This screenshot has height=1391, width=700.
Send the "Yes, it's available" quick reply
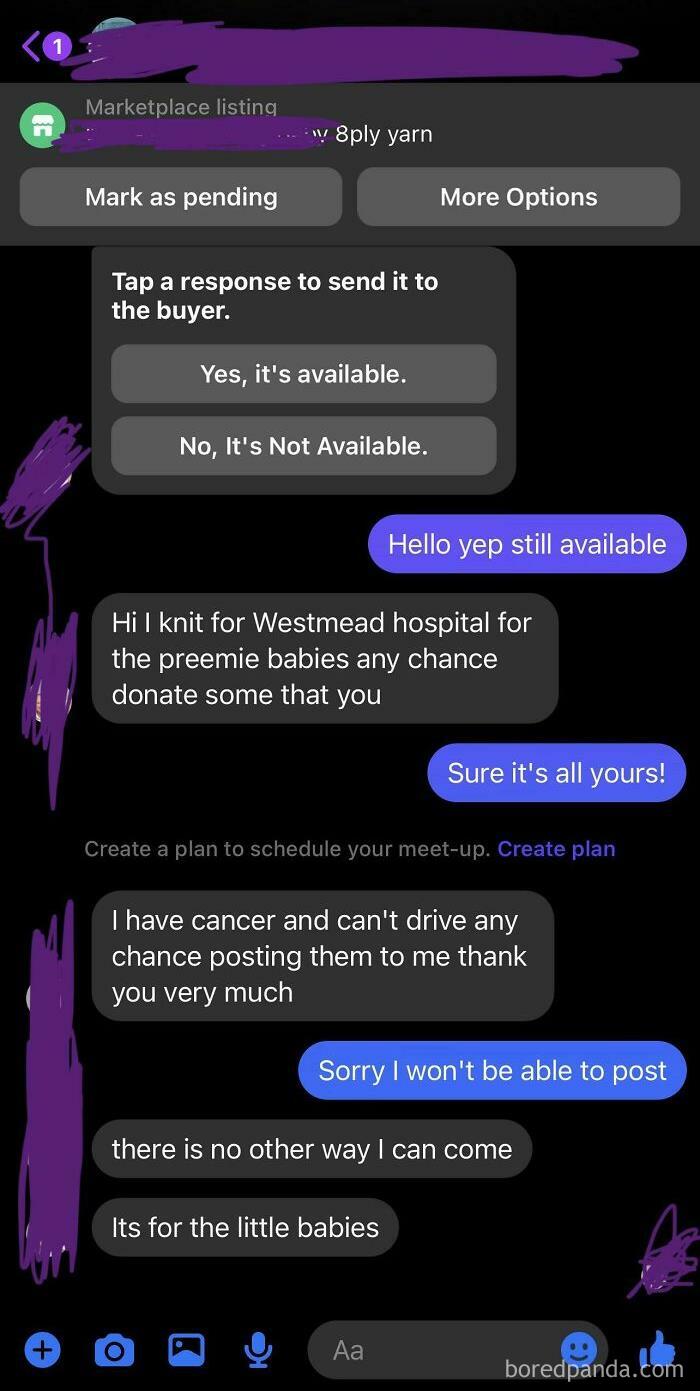point(303,374)
